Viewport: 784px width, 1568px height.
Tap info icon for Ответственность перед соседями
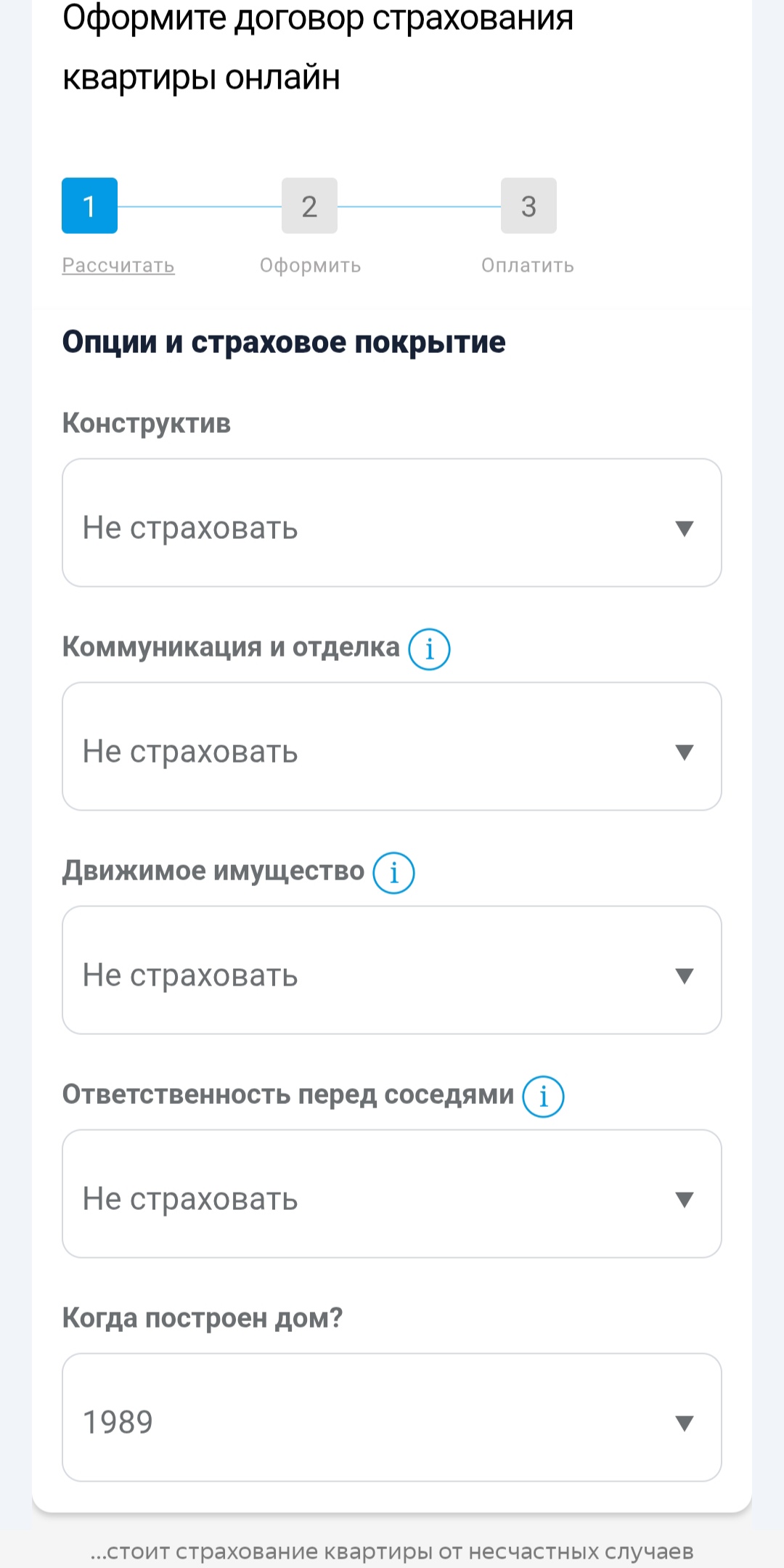click(543, 1097)
